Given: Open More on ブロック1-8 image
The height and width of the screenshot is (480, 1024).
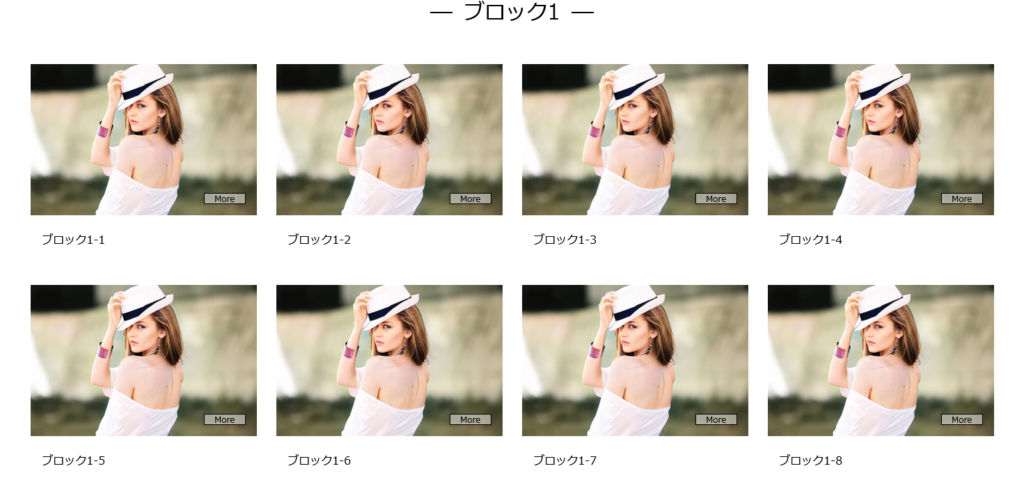Looking at the screenshot, I should (961, 420).
